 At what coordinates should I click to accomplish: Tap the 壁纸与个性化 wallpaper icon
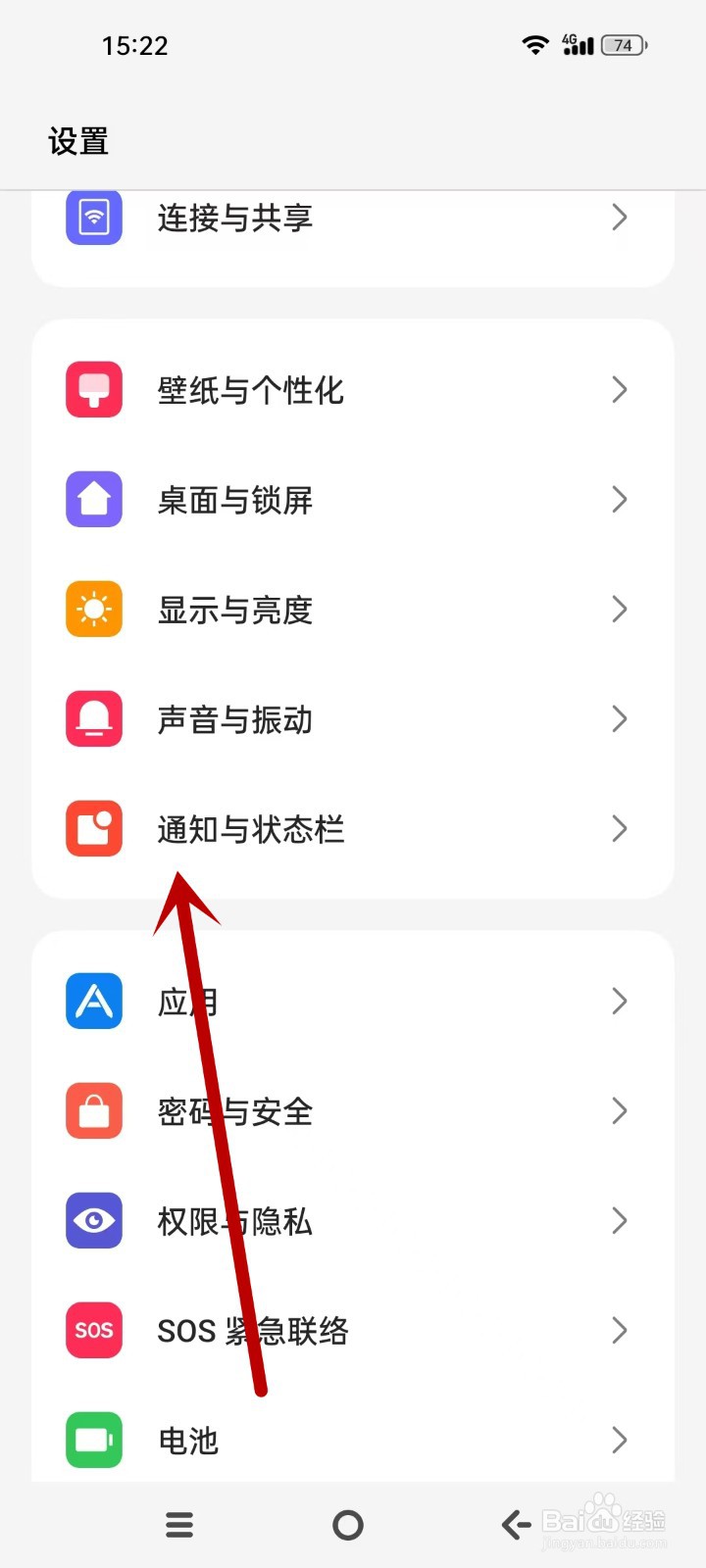point(93,389)
